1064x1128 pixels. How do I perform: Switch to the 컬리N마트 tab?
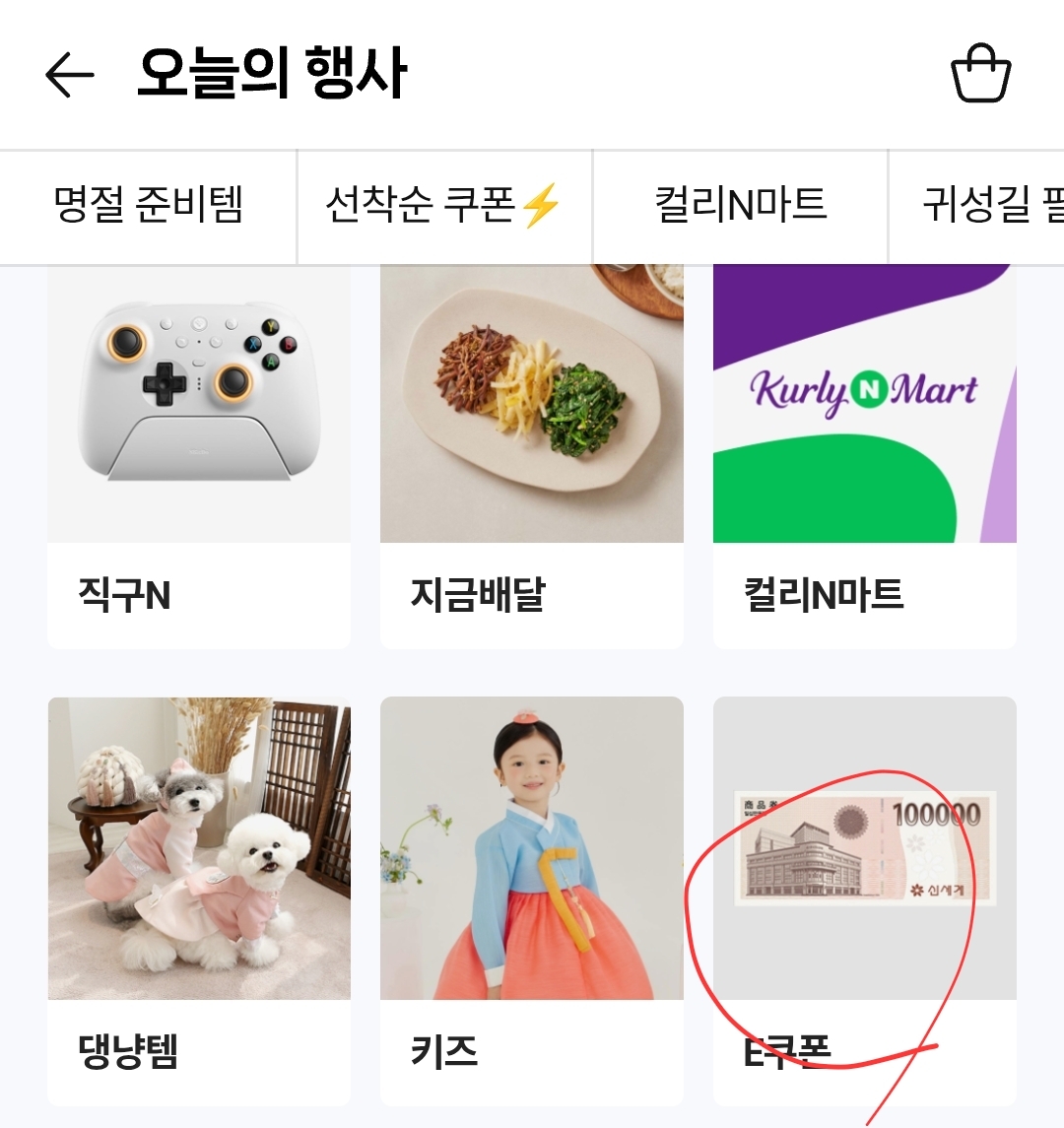(x=740, y=207)
